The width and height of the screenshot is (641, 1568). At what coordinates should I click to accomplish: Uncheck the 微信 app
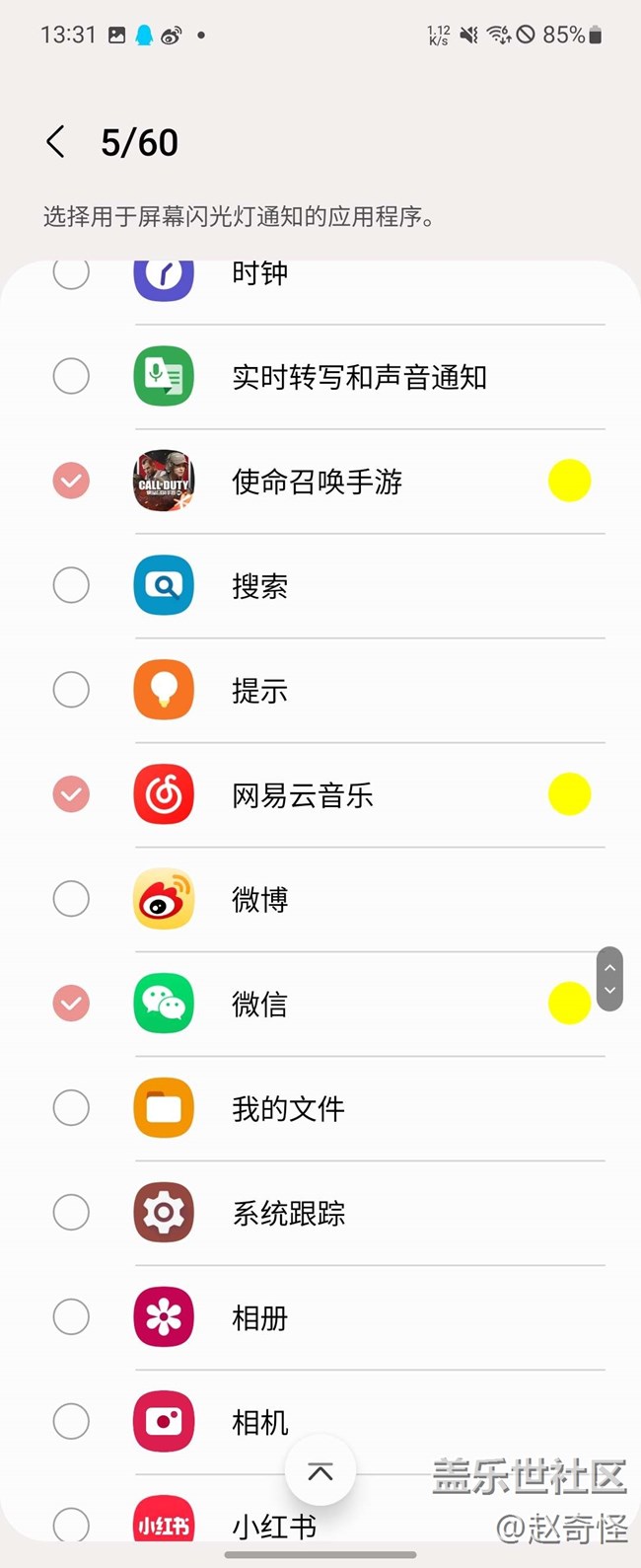pos(71,1004)
